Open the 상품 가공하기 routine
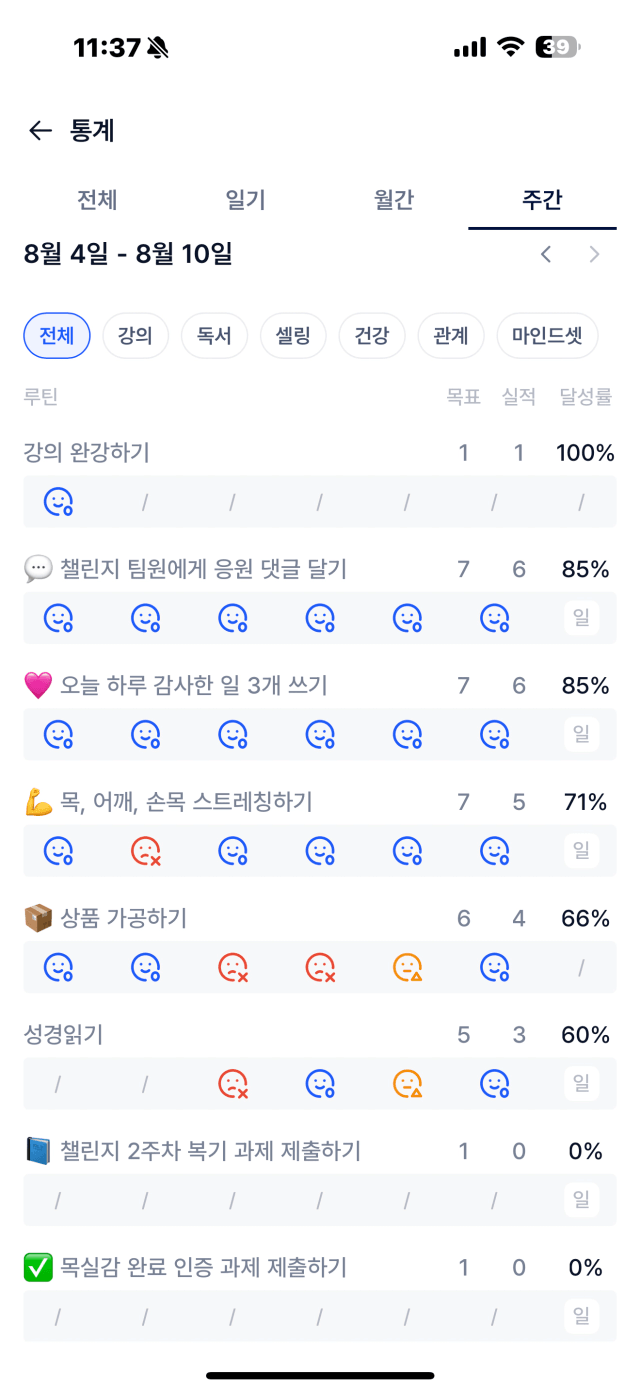 point(106,918)
